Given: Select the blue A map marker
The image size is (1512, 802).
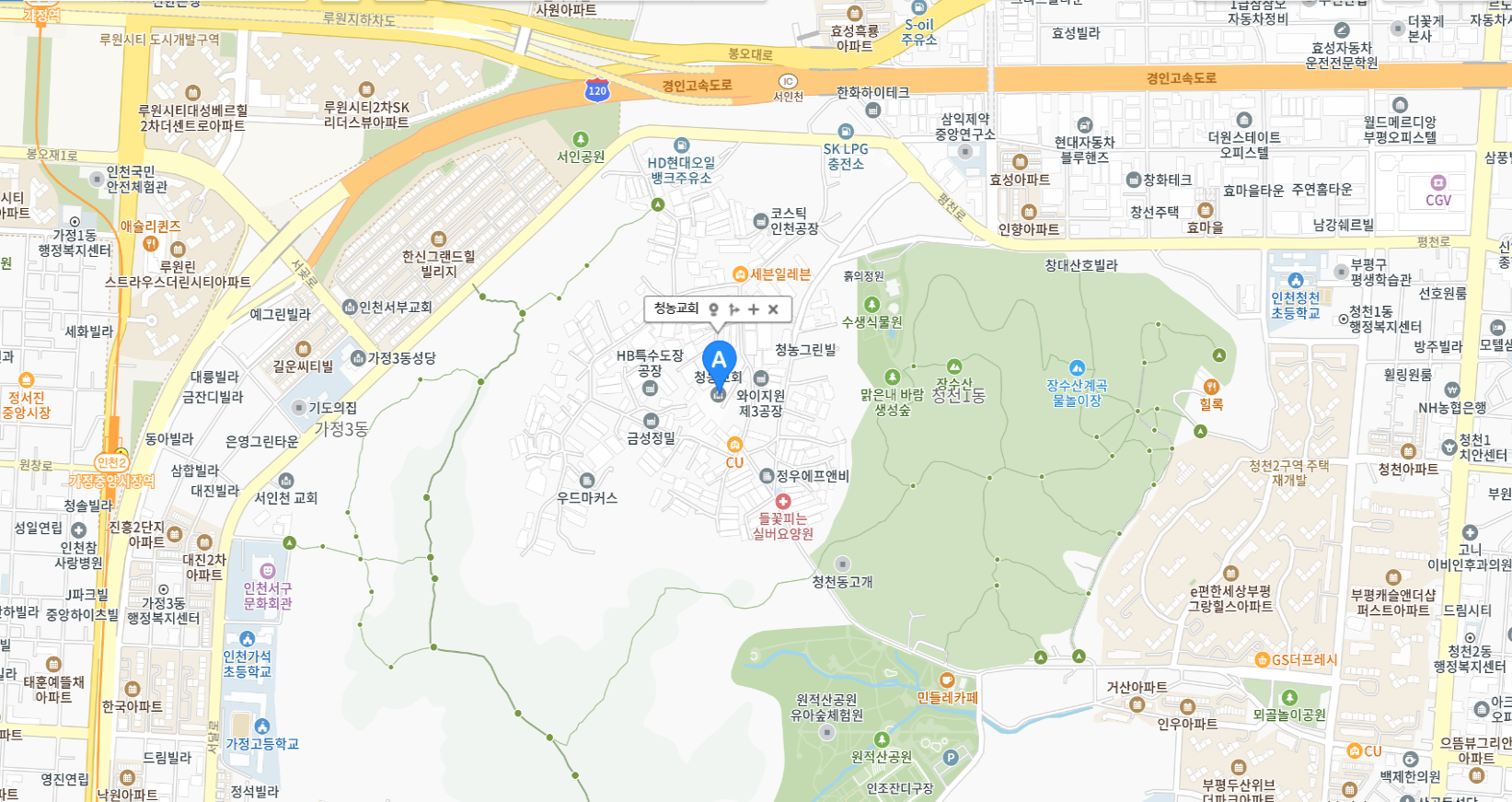Looking at the screenshot, I should tap(719, 361).
